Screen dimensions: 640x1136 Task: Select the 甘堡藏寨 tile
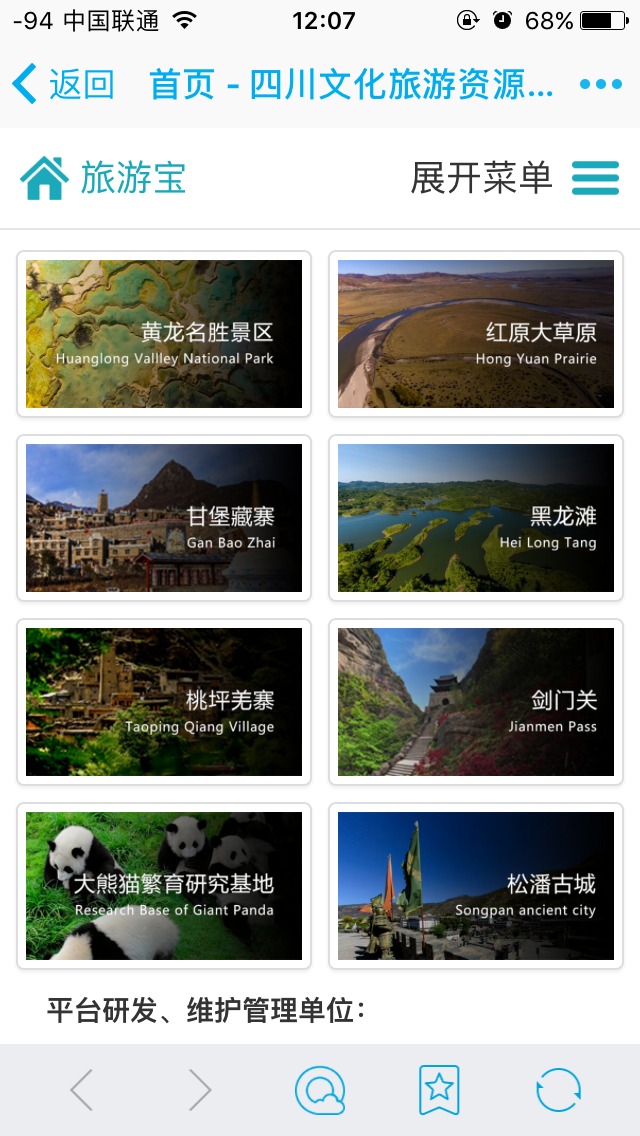tap(164, 518)
